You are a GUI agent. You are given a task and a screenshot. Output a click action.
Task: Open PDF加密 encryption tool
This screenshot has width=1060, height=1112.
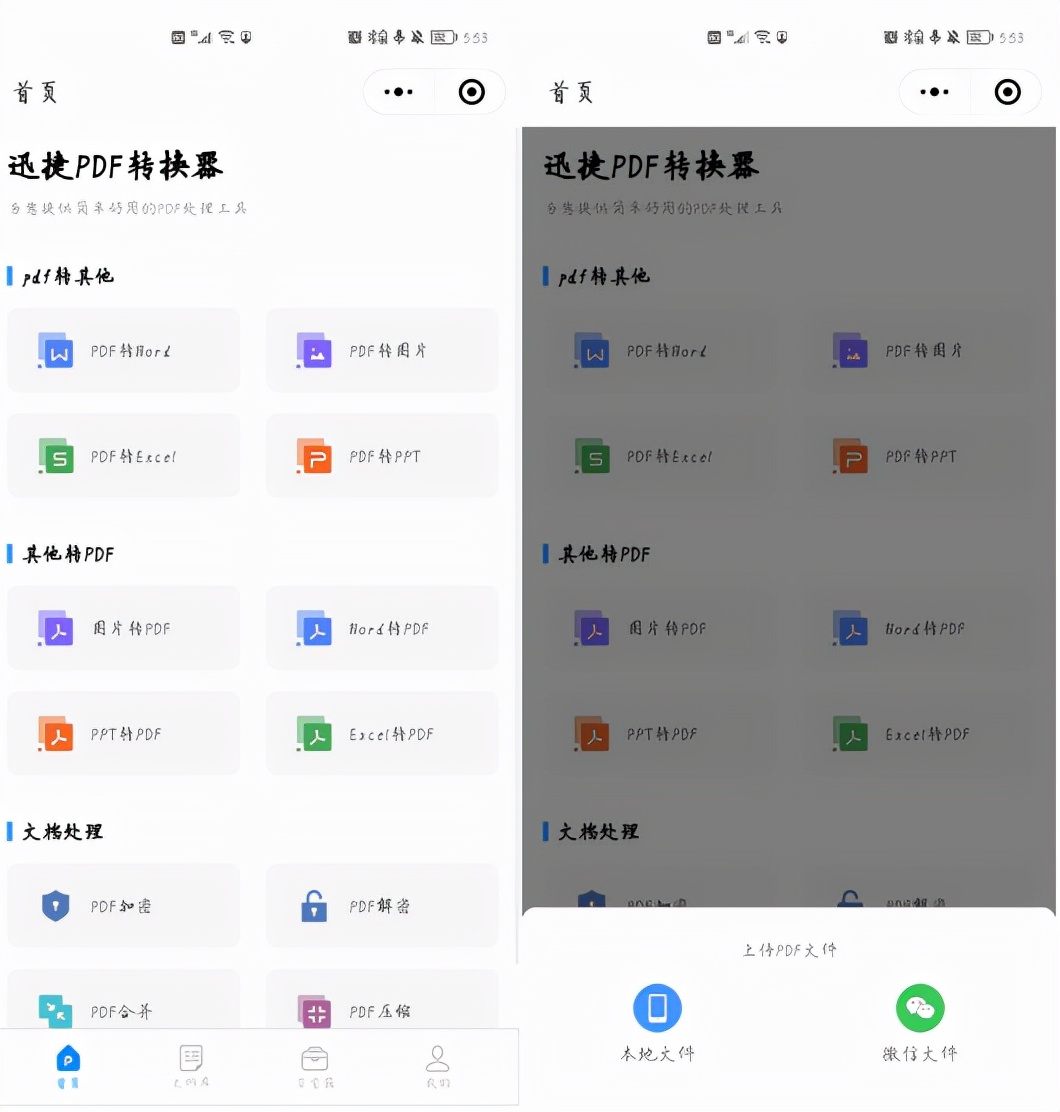(123, 906)
